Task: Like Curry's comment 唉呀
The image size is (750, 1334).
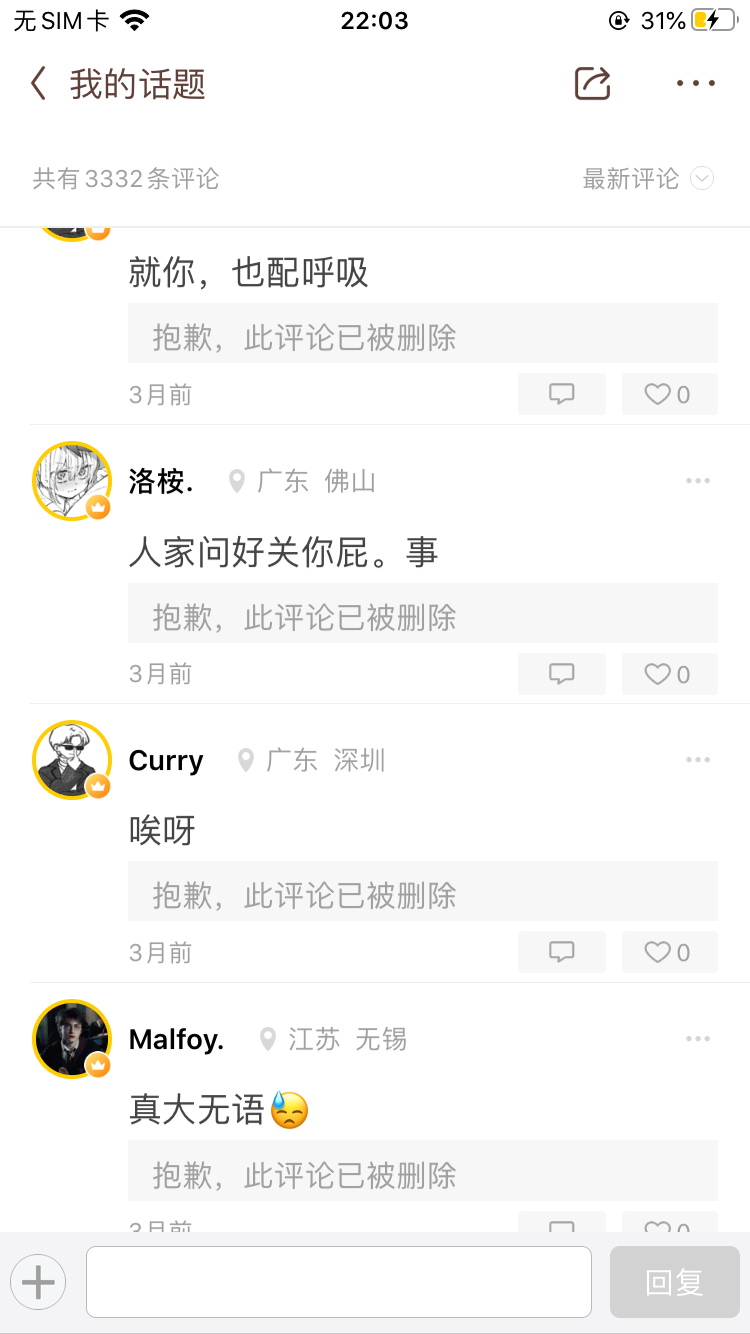Action: 669,952
